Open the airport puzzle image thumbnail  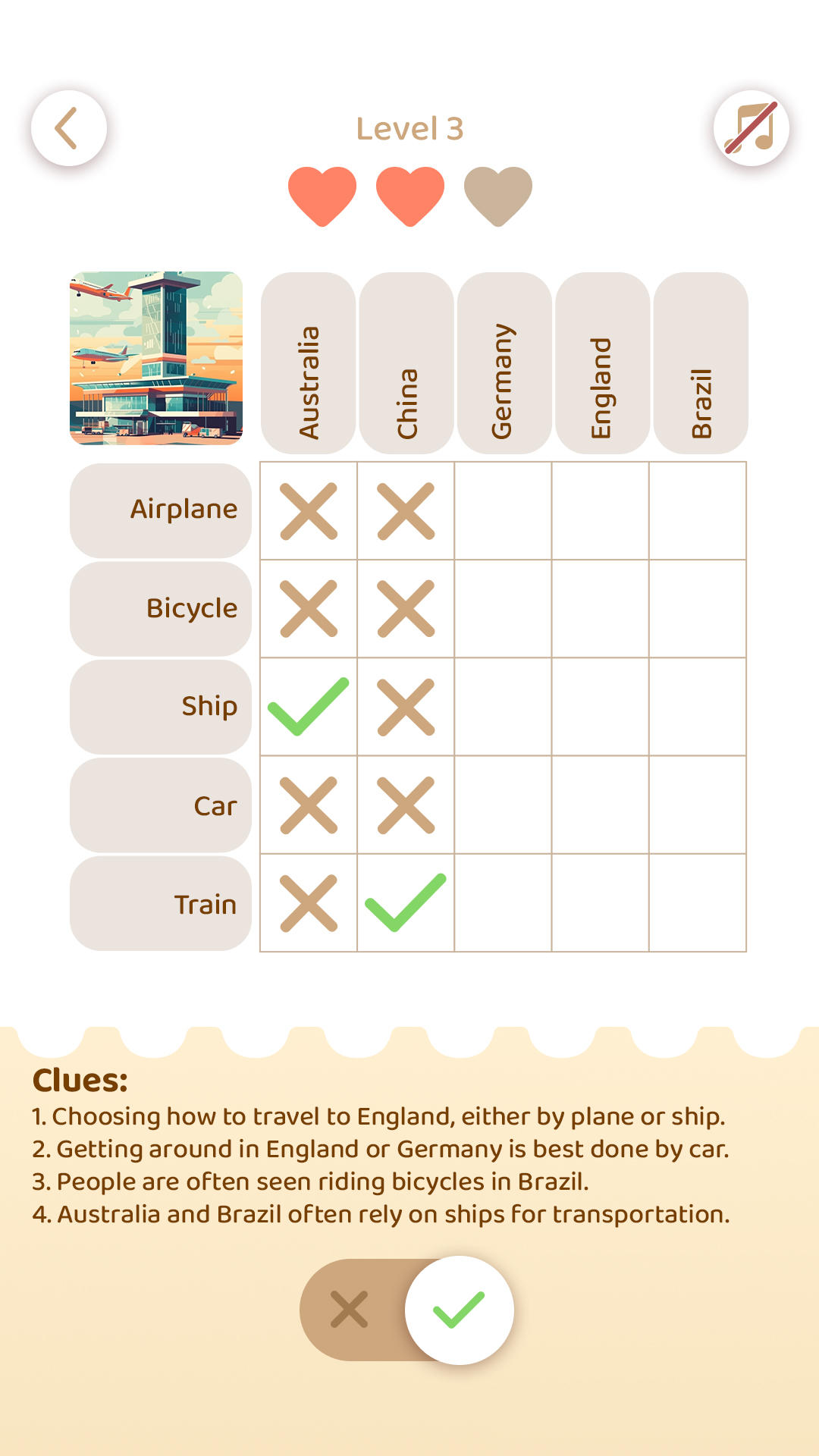point(155,356)
